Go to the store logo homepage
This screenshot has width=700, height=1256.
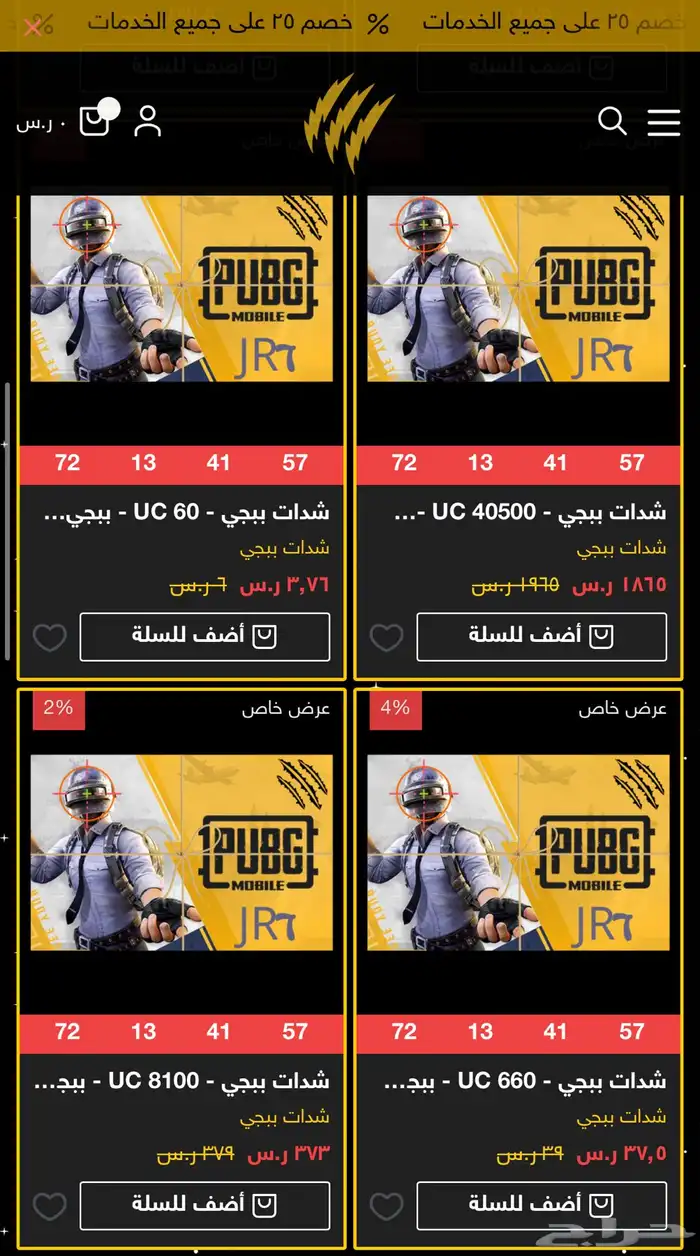coord(349,122)
